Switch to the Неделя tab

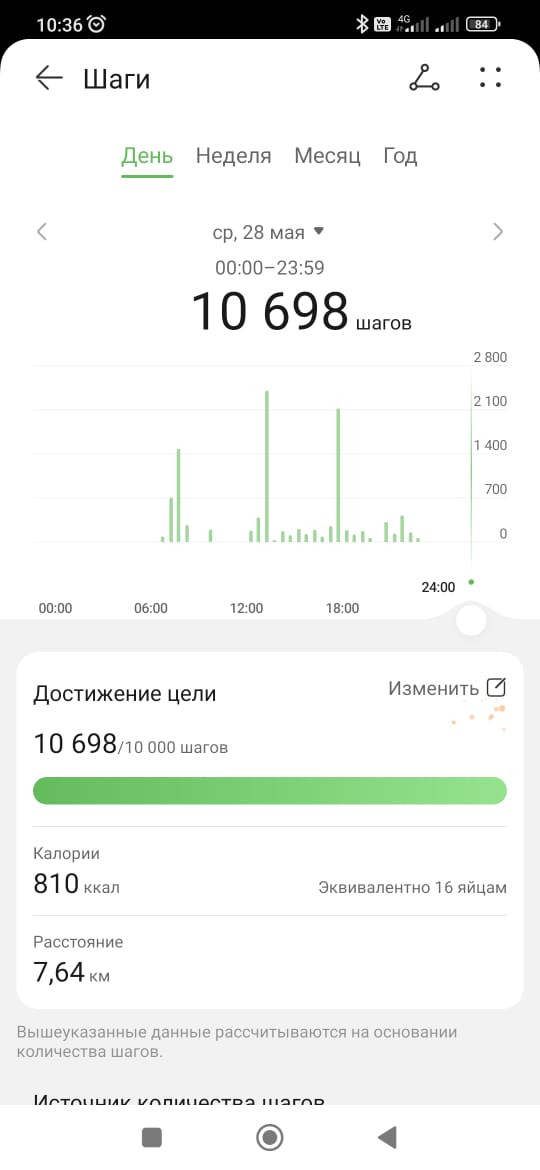[x=233, y=156]
